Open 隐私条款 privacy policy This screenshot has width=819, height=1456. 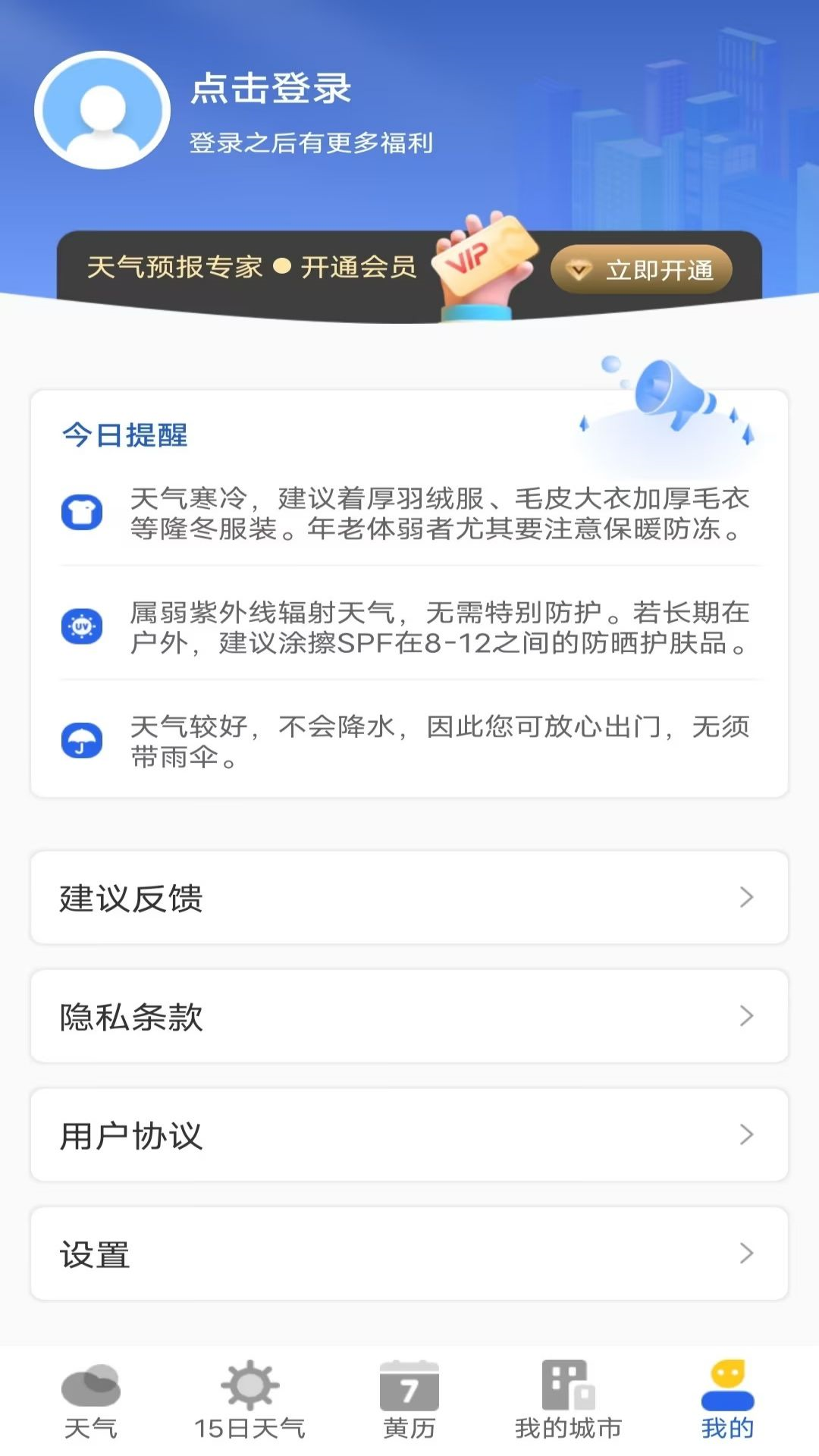(x=409, y=1016)
